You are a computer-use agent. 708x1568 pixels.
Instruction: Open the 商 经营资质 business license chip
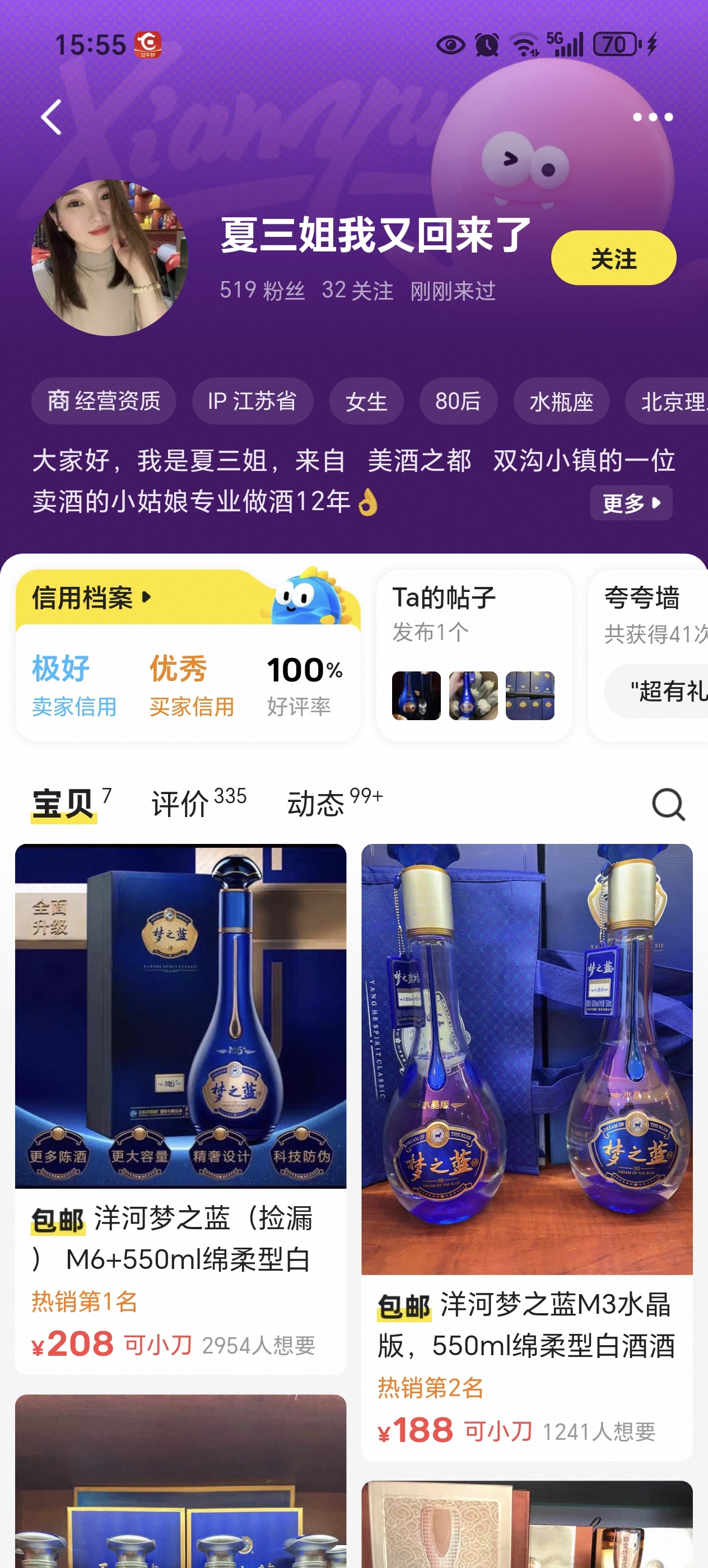coord(104,401)
